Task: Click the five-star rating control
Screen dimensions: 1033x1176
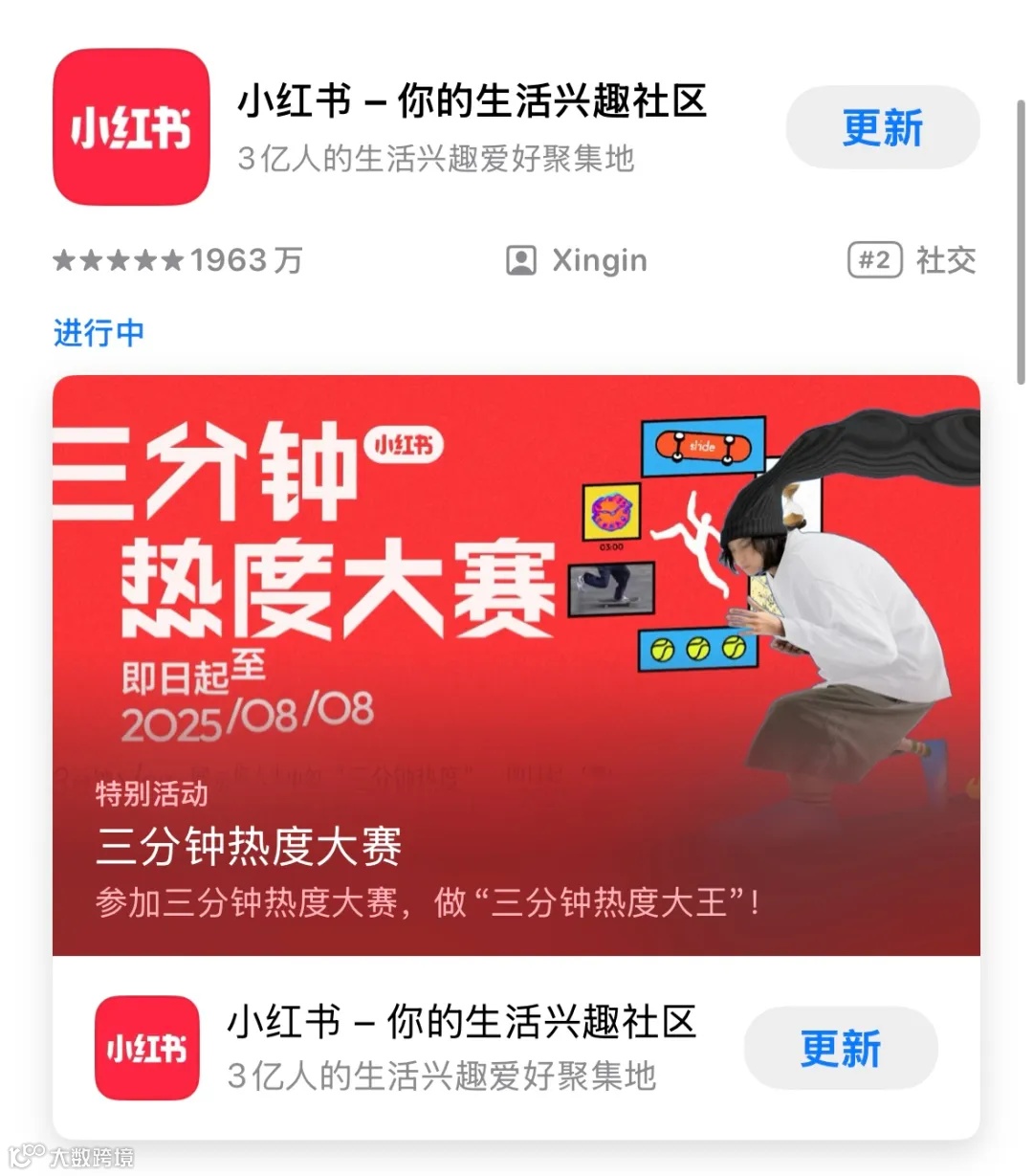Action: coord(117,259)
